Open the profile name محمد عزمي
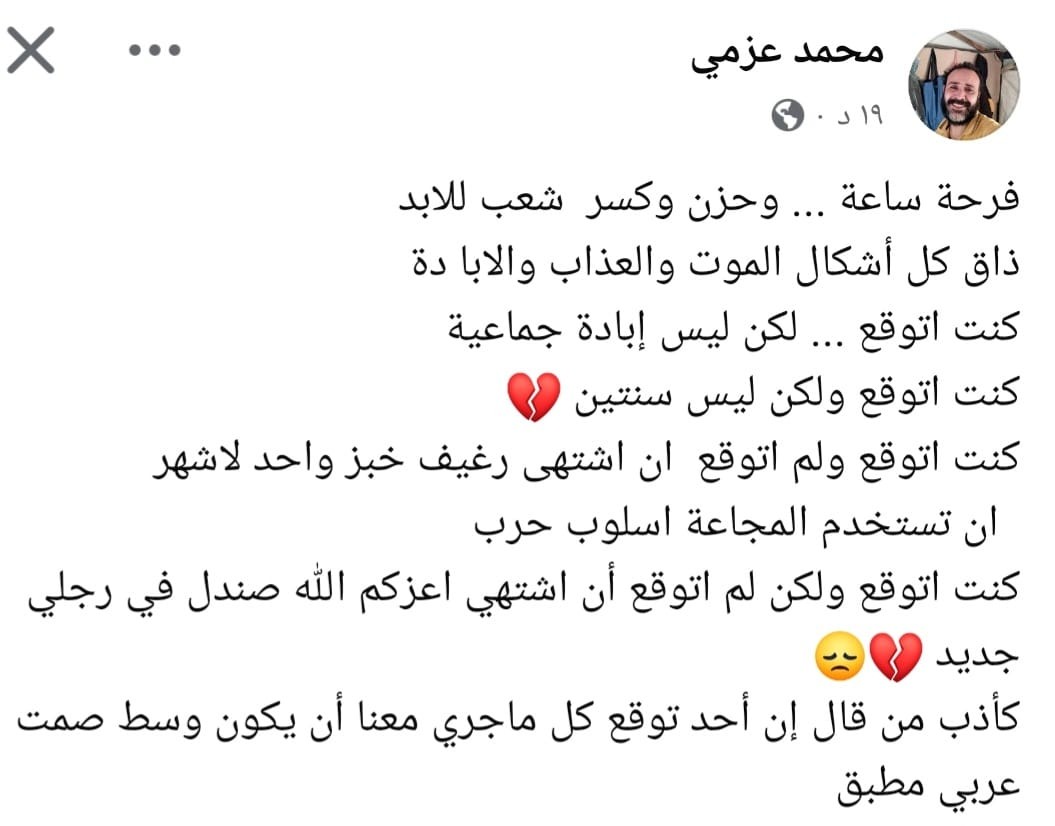The height and width of the screenshot is (826, 1055). (790, 54)
